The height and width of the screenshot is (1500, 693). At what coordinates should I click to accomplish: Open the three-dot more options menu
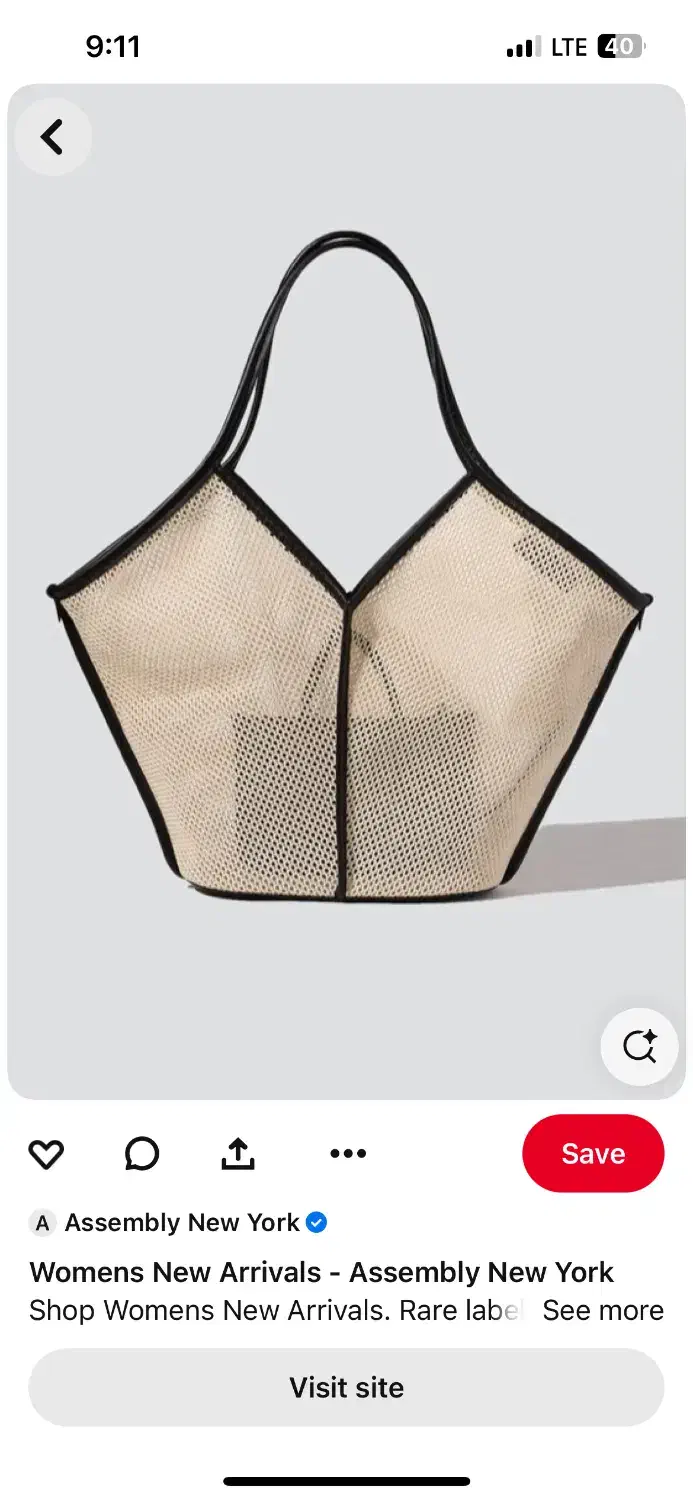[x=347, y=1154]
